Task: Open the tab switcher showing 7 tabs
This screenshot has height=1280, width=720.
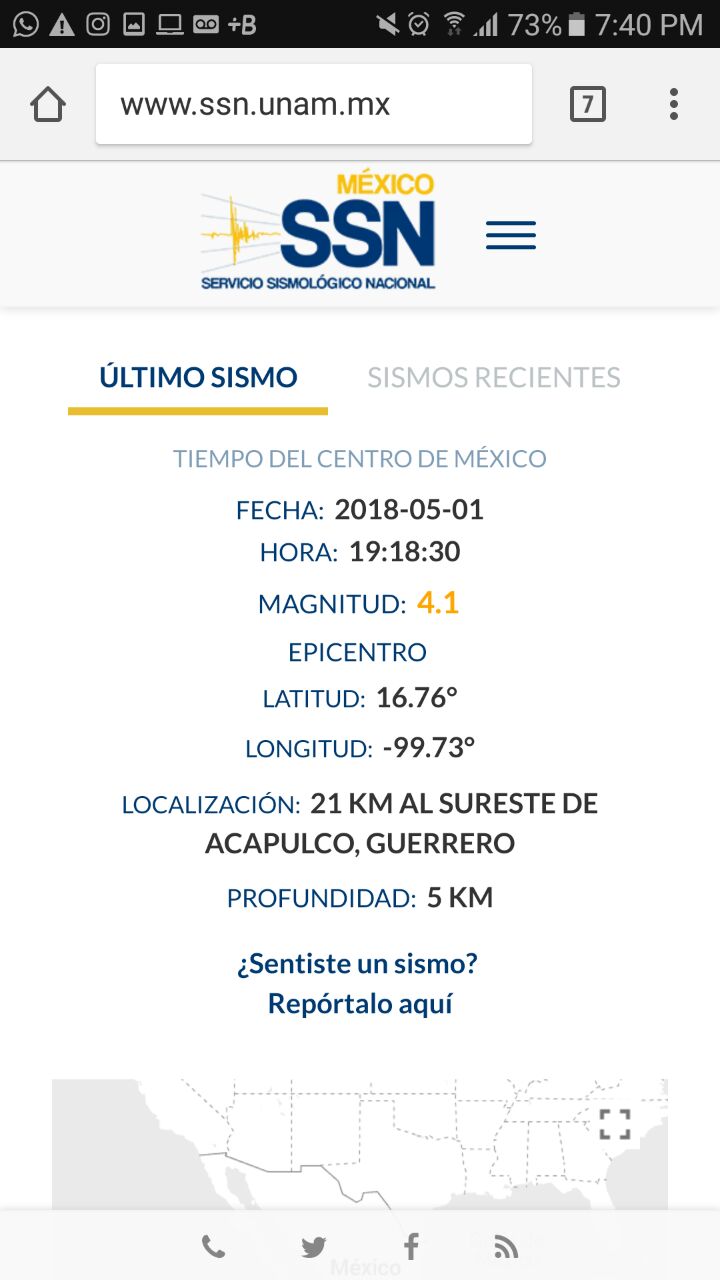Action: tap(588, 104)
